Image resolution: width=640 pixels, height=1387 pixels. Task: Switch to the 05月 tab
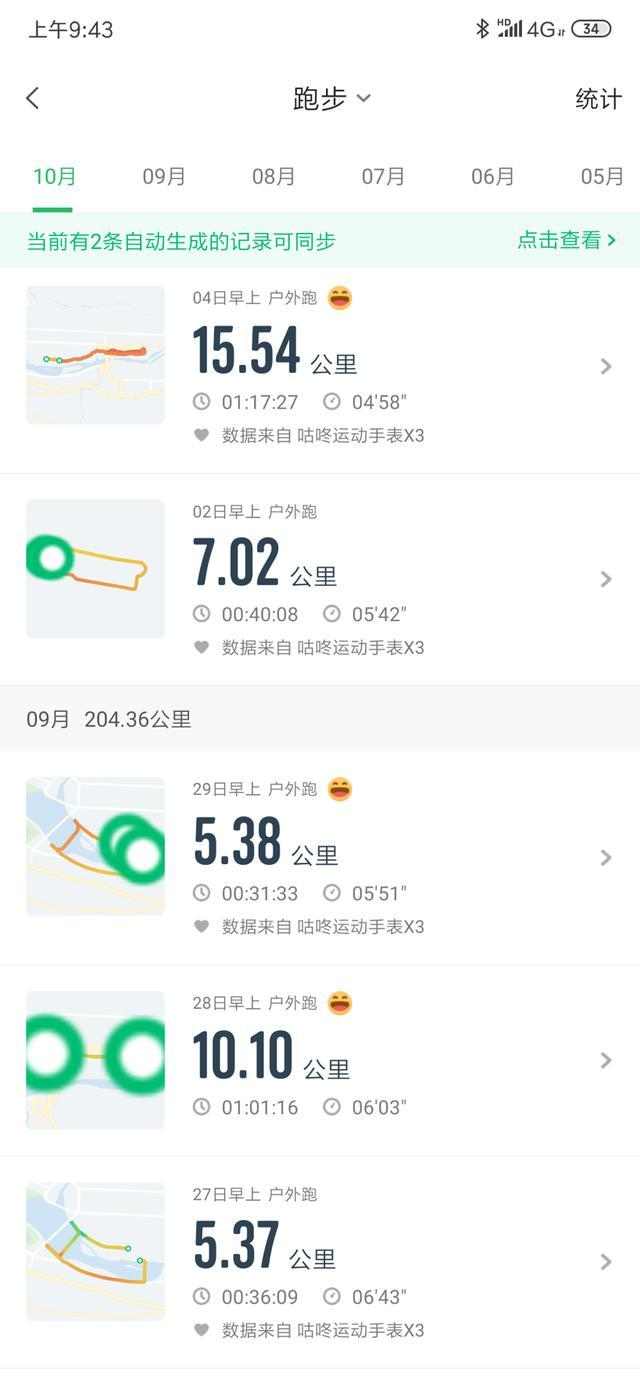(x=602, y=177)
